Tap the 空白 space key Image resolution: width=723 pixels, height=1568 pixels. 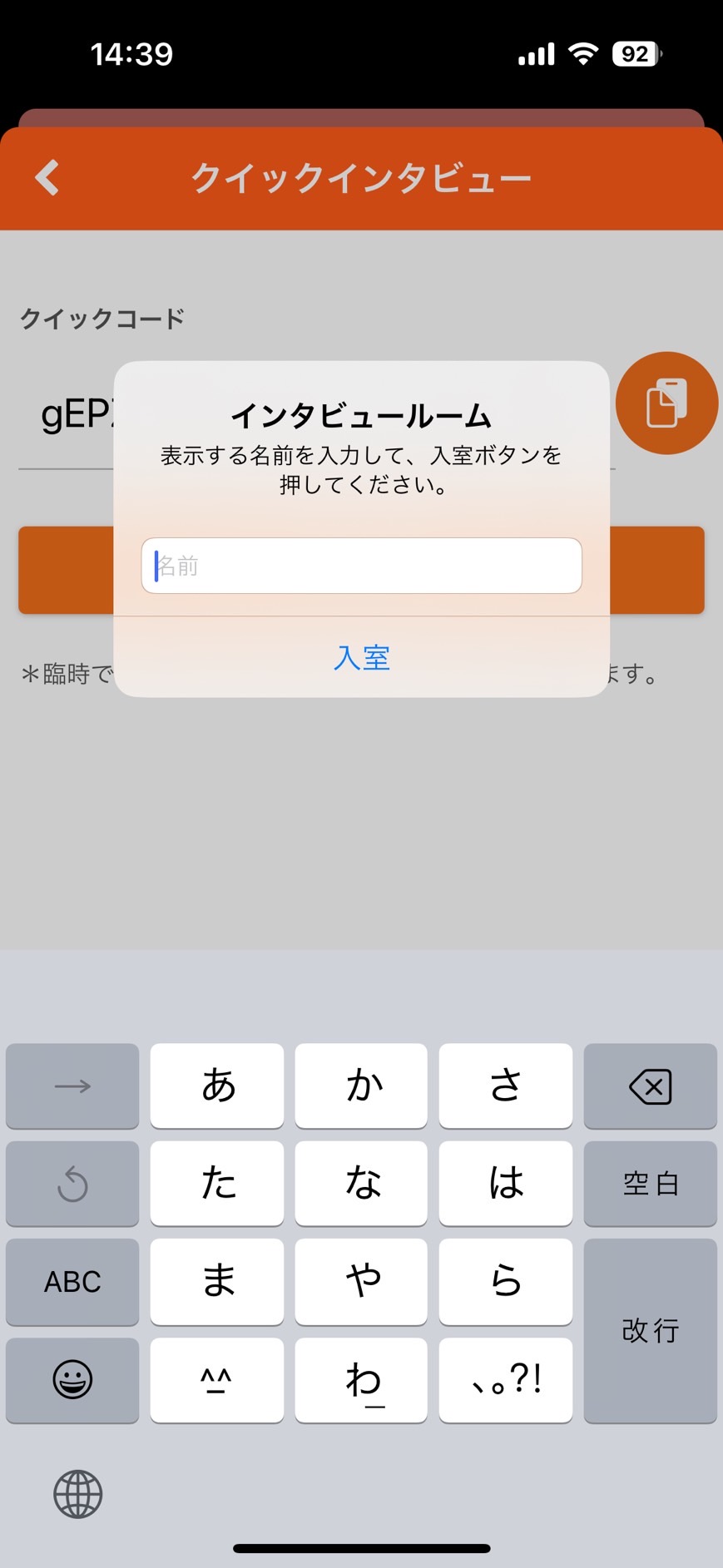click(650, 1184)
